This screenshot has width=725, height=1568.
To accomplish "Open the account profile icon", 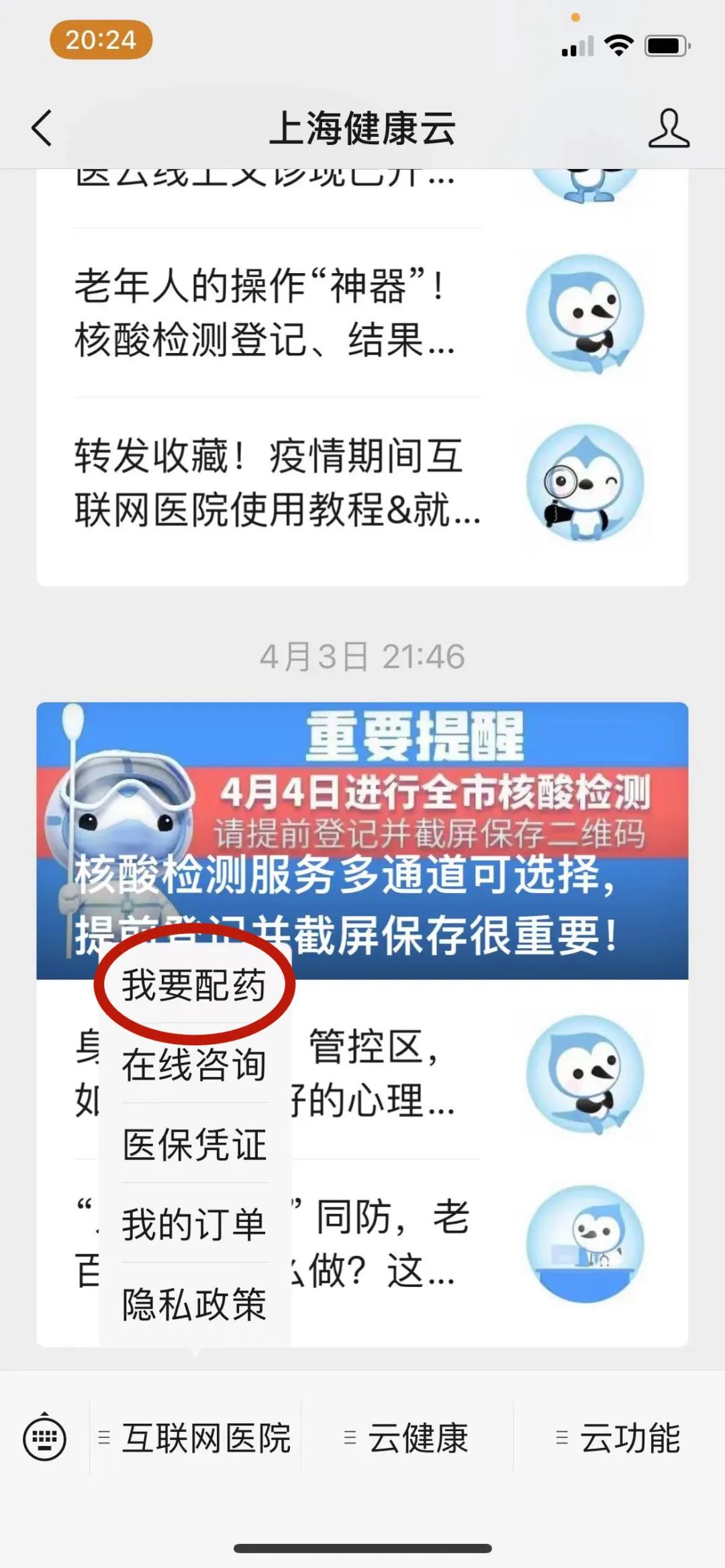I will 669,128.
